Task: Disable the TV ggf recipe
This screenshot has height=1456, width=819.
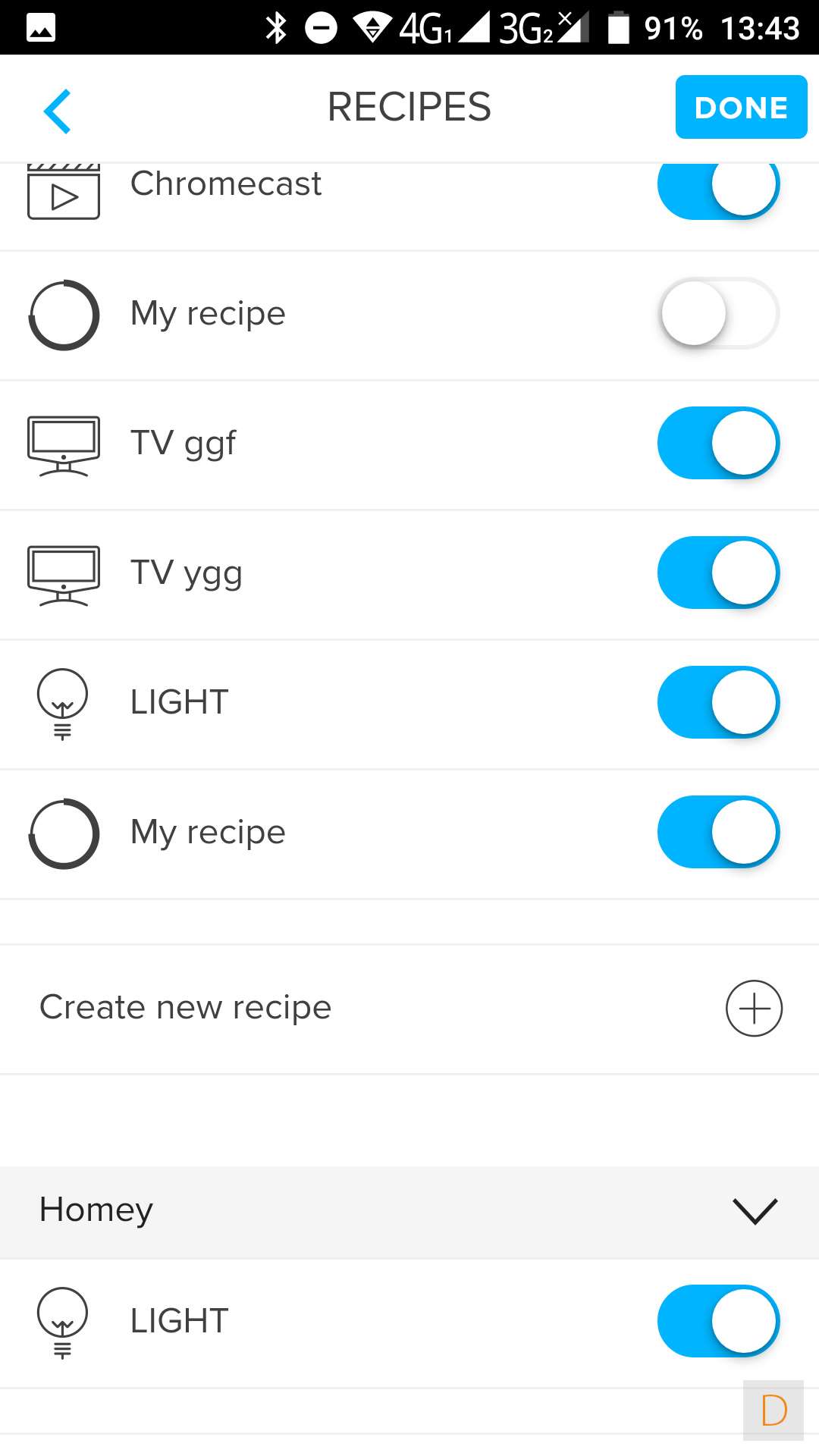Action: 717,443
